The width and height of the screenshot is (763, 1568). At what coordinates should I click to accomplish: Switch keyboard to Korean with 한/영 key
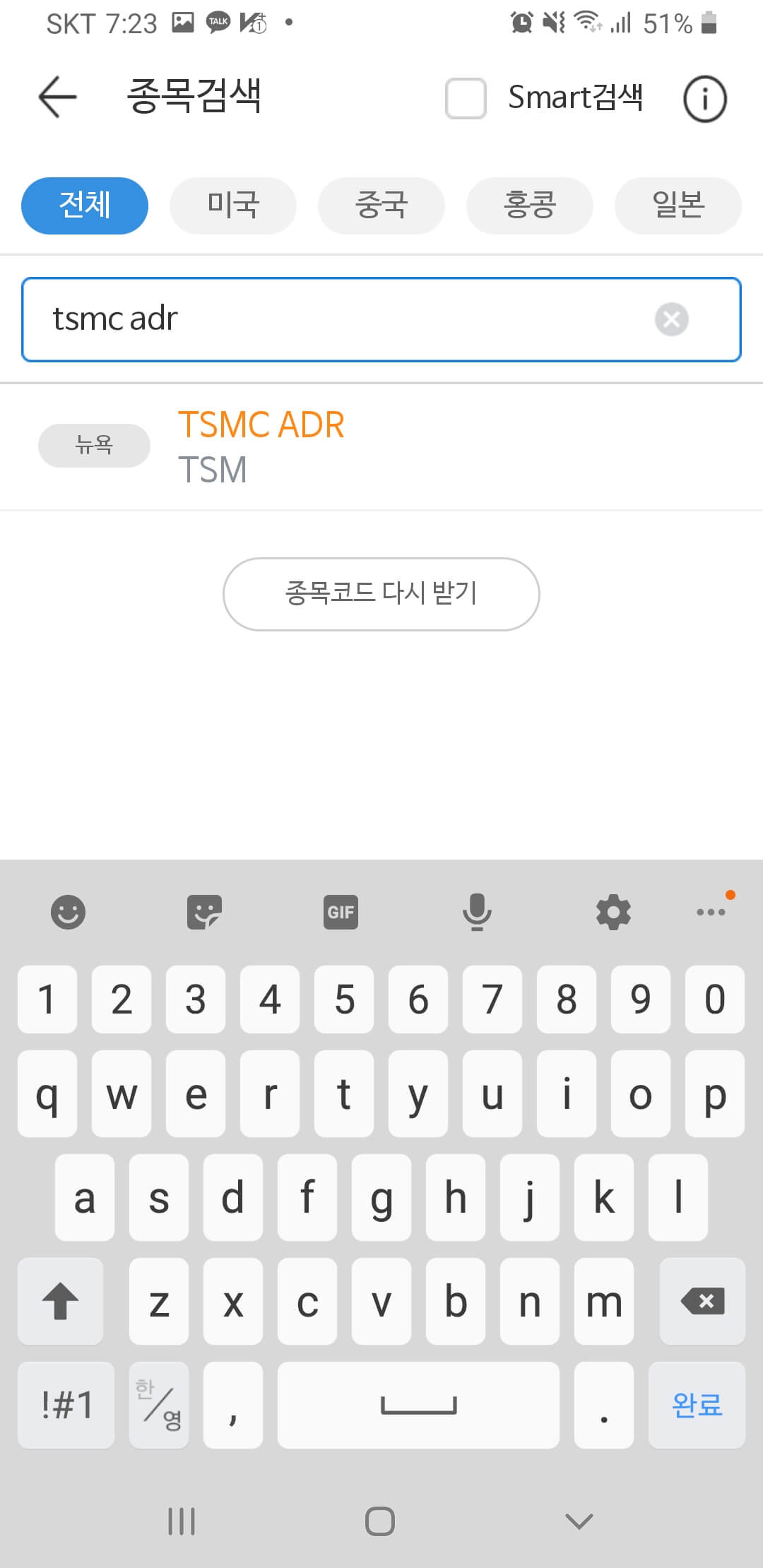pos(158,1405)
